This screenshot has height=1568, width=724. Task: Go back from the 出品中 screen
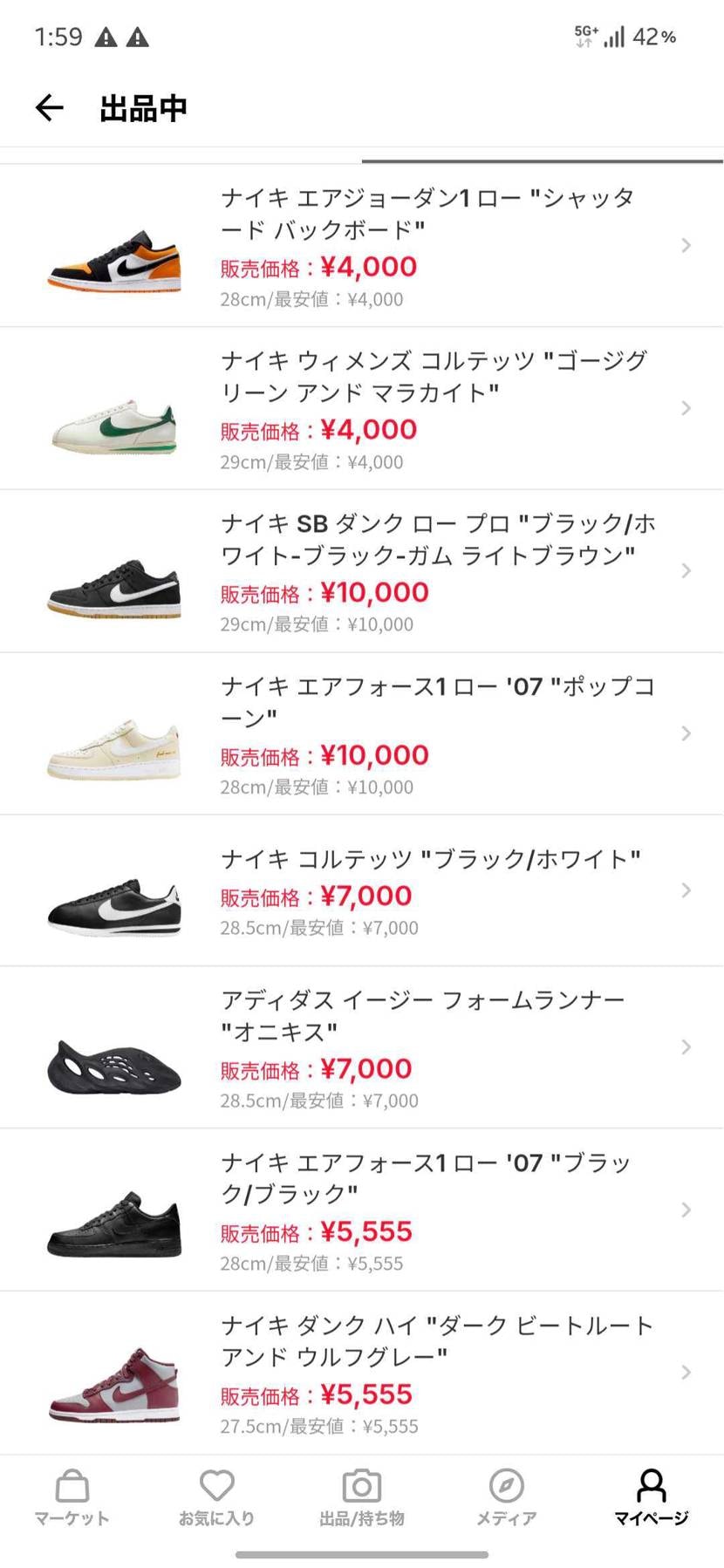point(50,108)
